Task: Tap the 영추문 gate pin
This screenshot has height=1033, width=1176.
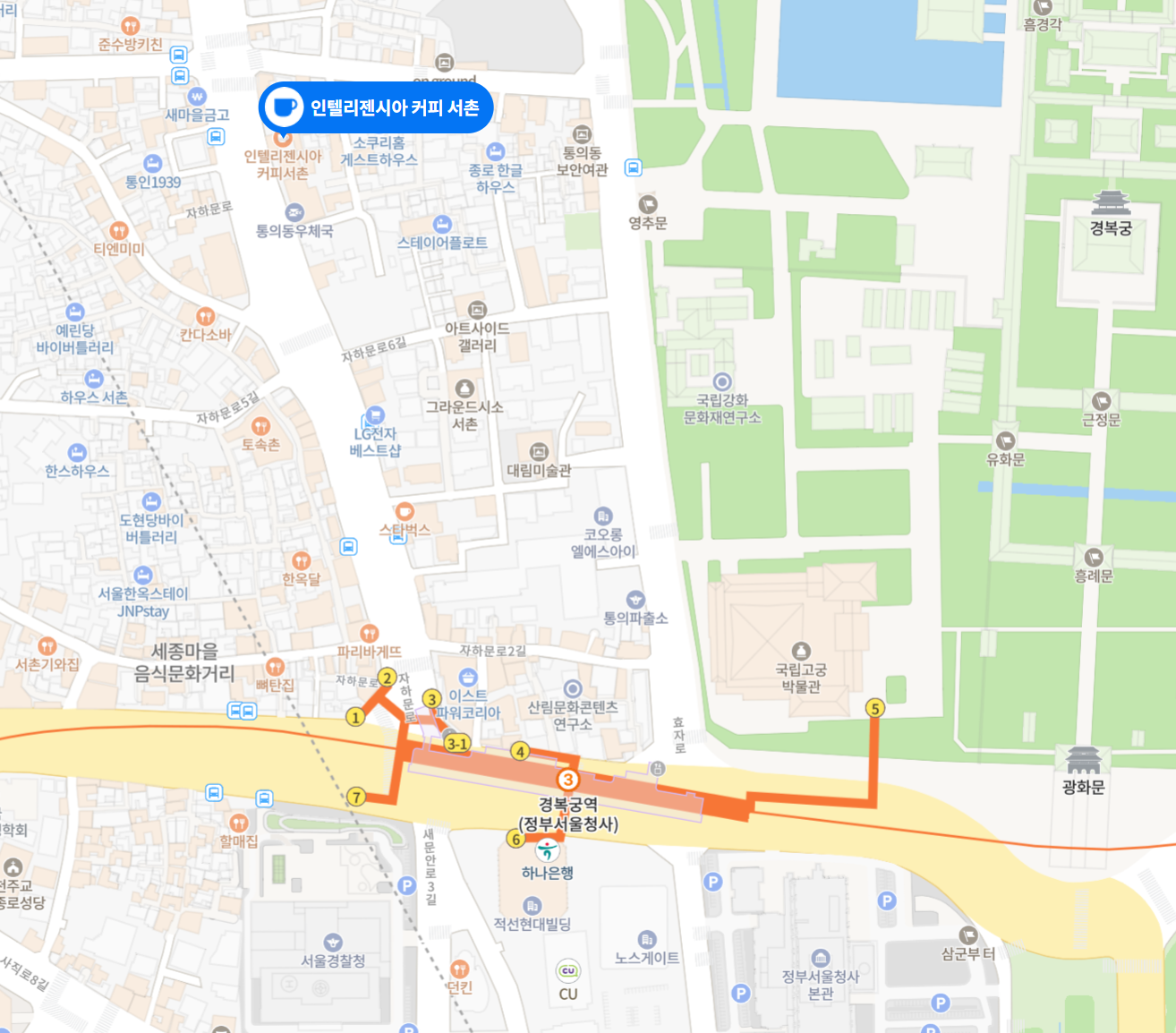Action: (x=647, y=205)
